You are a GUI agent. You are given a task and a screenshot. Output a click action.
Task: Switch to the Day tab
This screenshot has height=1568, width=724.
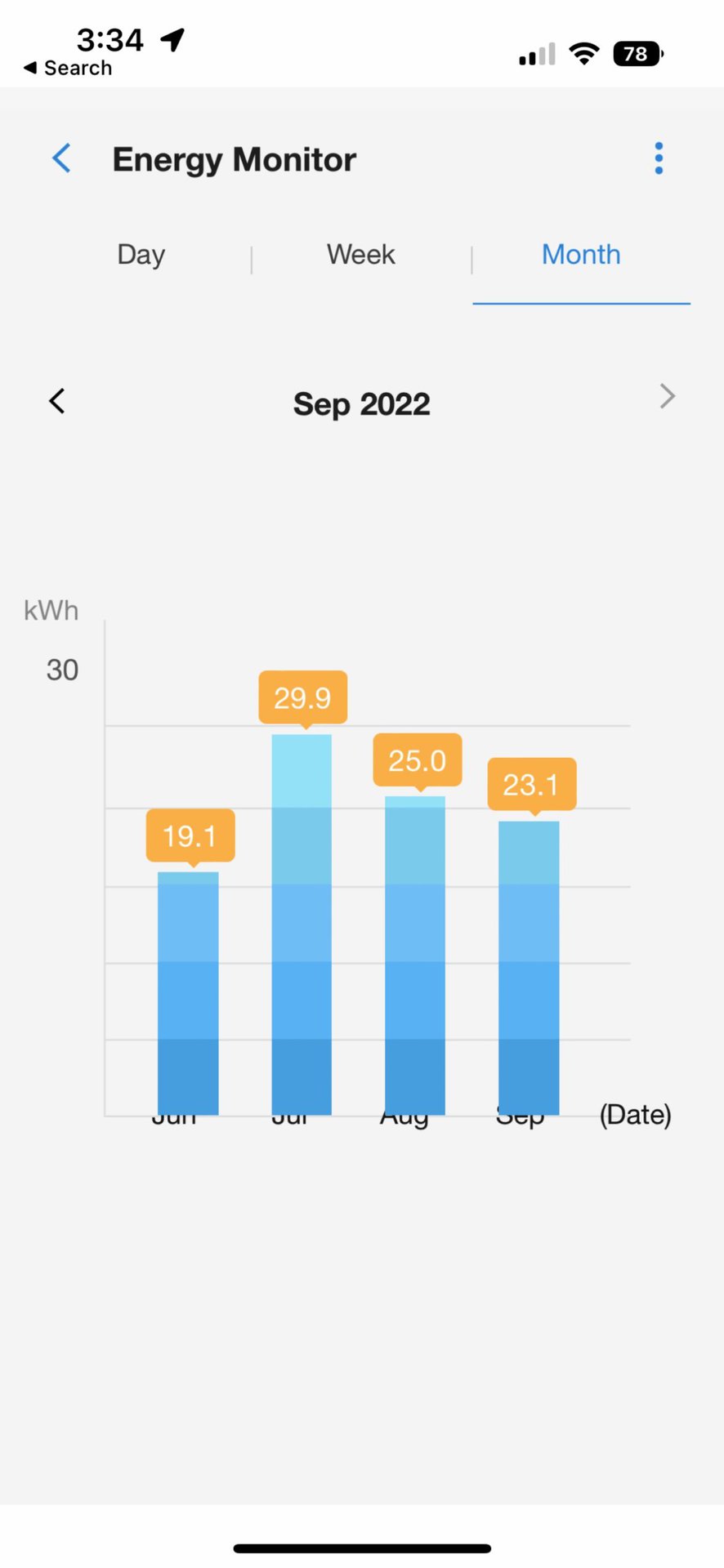coord(141,255)
